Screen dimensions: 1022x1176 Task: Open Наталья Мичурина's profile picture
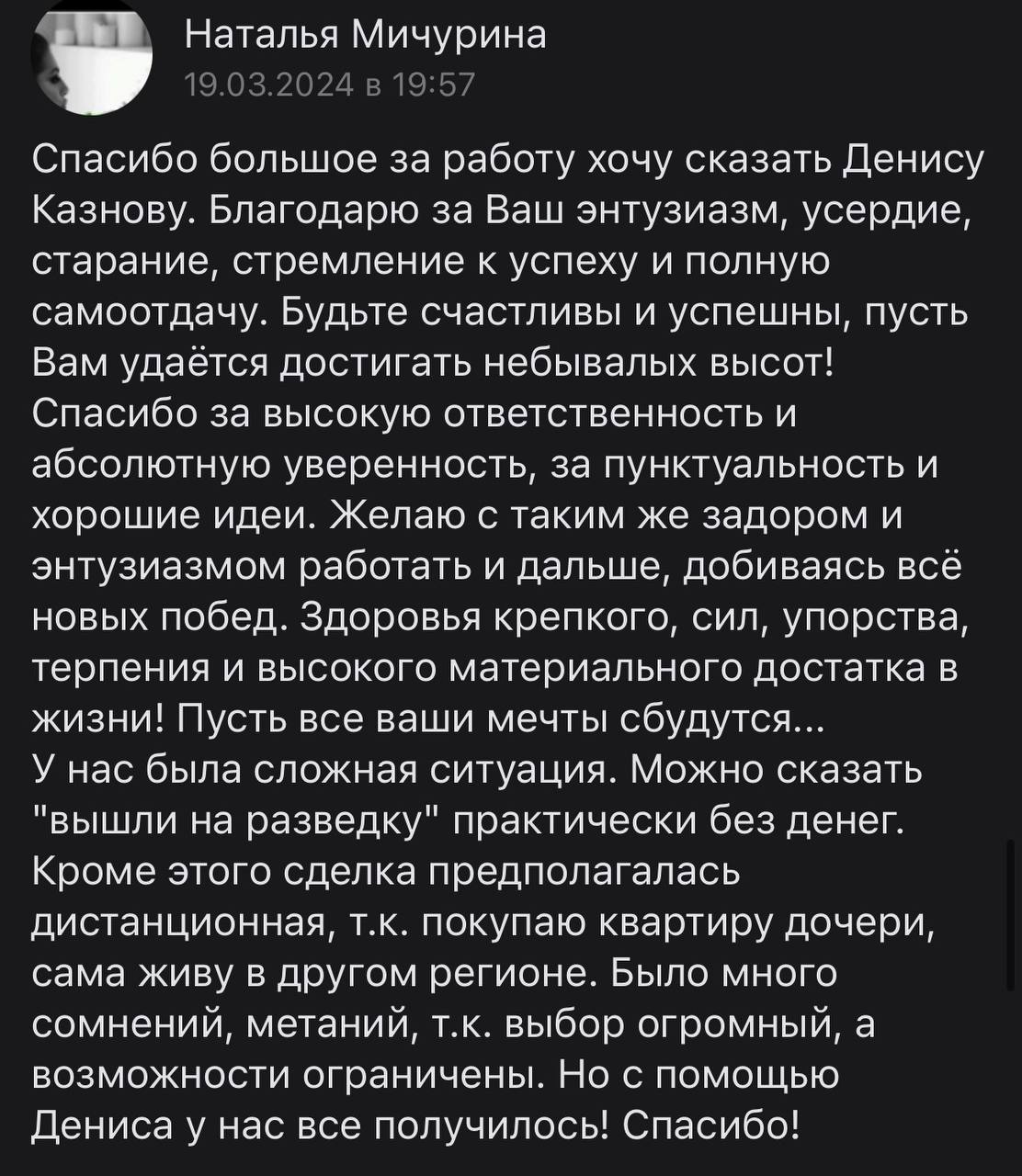(91, 61)
